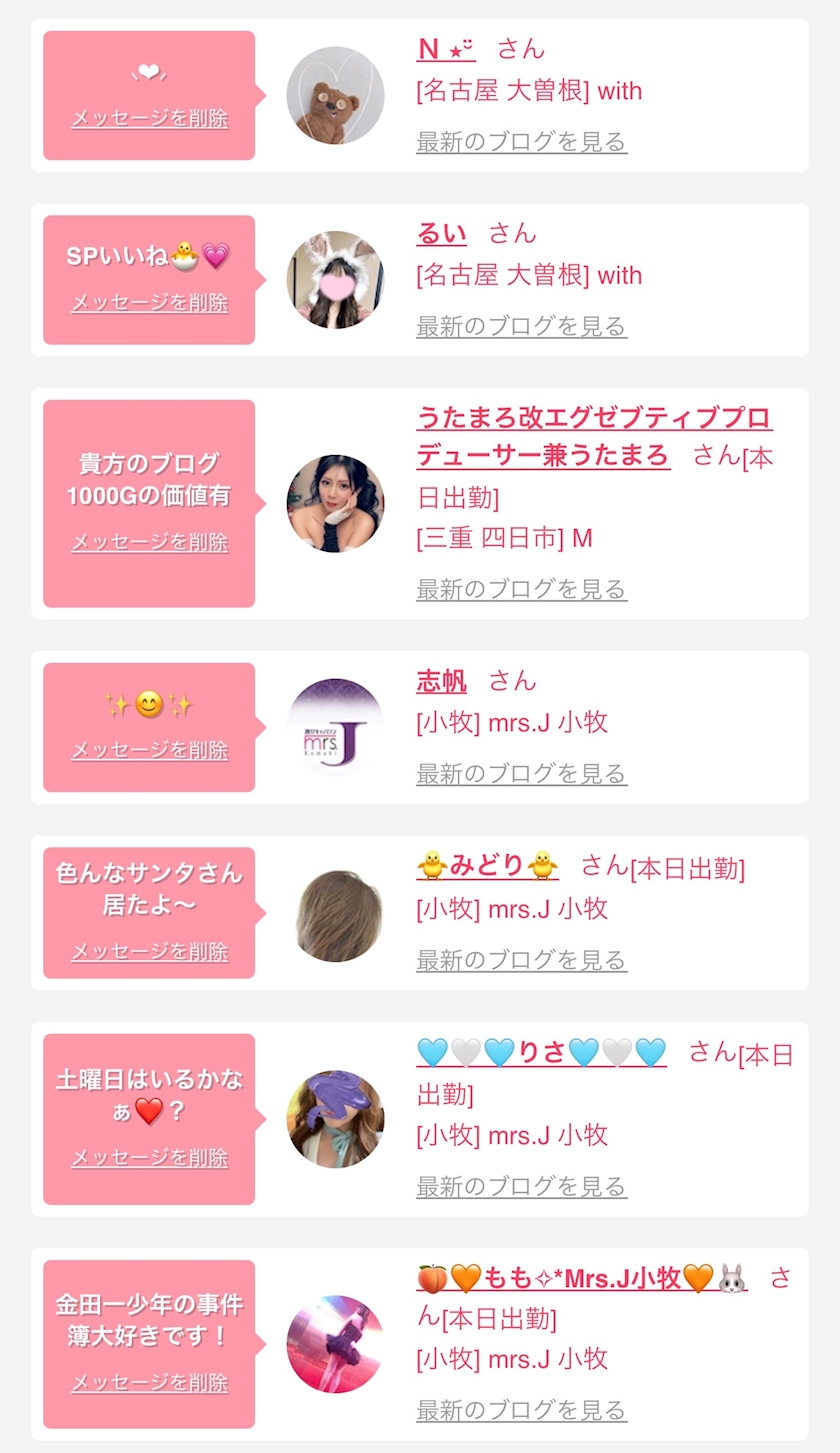View もも's latest blog
Viewport: 840px width, 1453px height.
(x=521, y=1410)
